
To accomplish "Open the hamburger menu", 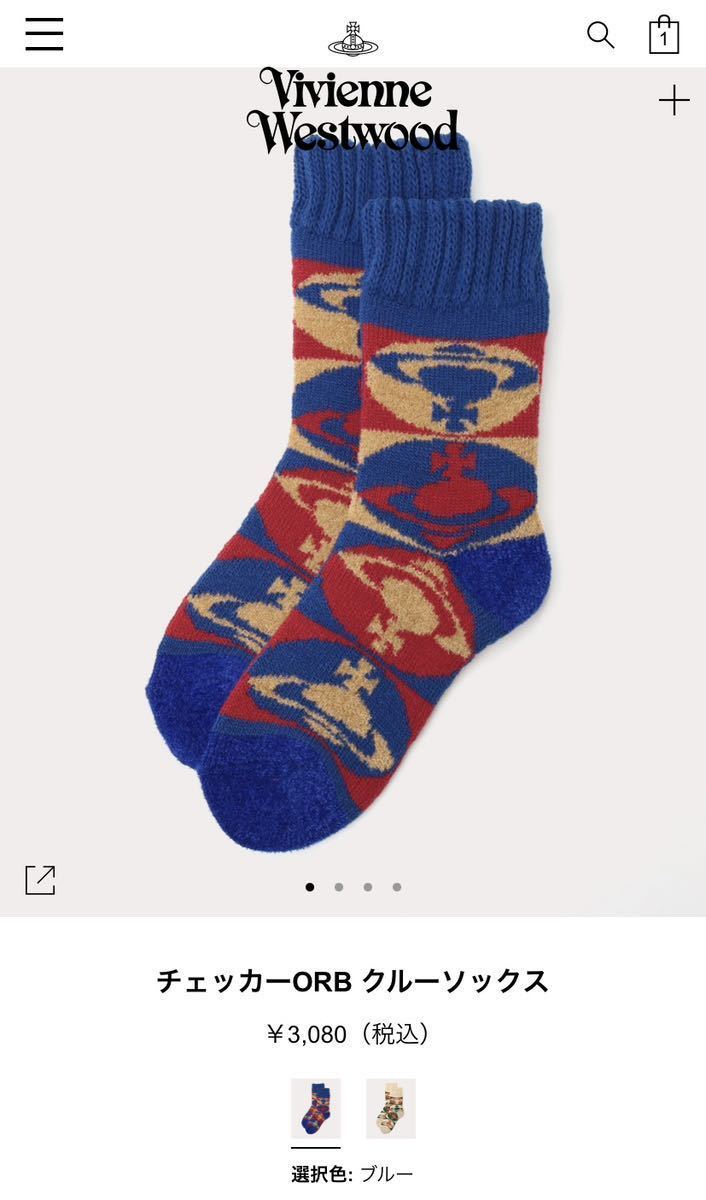I will [x=44, y=35].
